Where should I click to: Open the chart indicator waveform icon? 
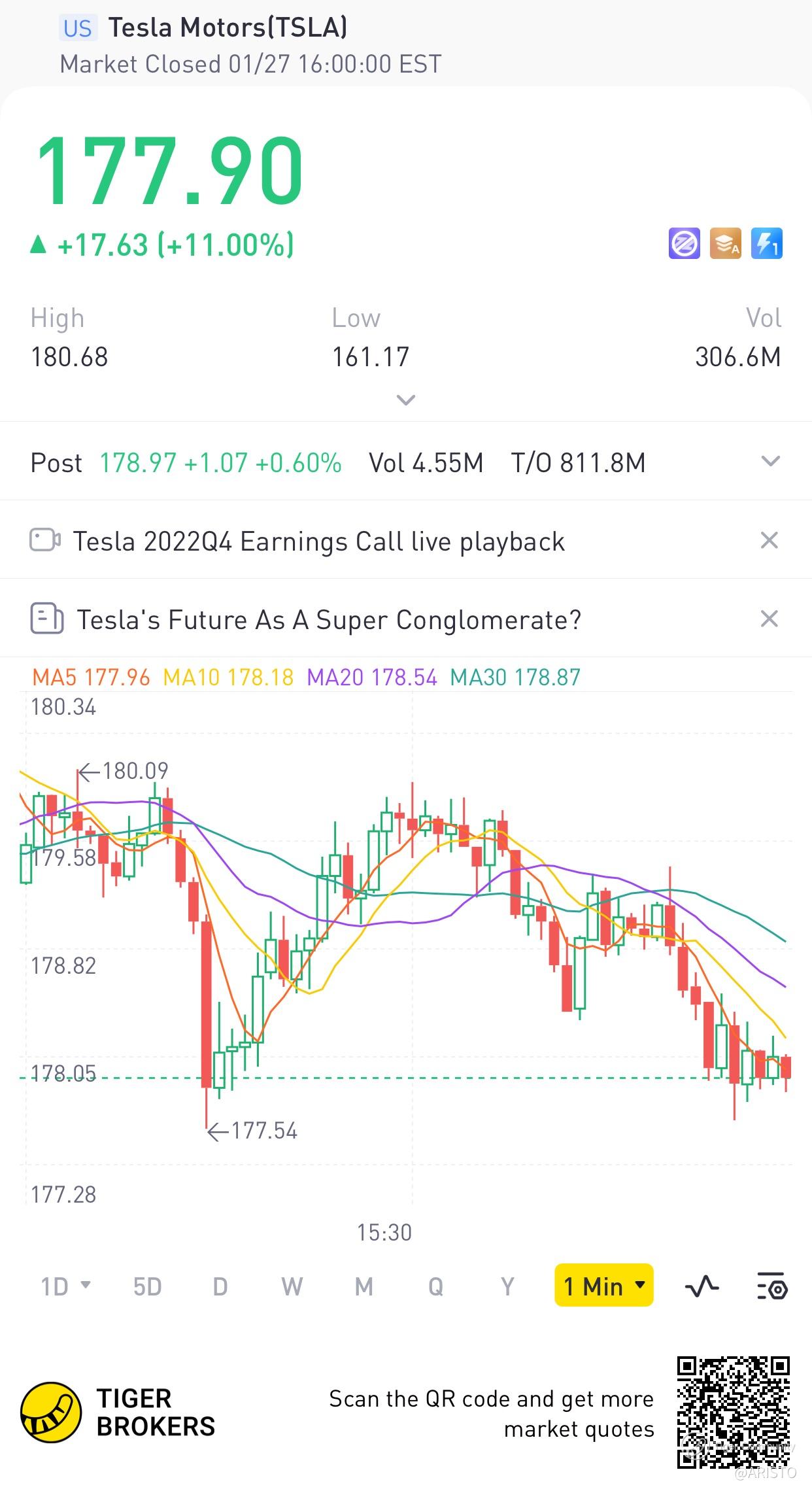(x=702, y=1286)
